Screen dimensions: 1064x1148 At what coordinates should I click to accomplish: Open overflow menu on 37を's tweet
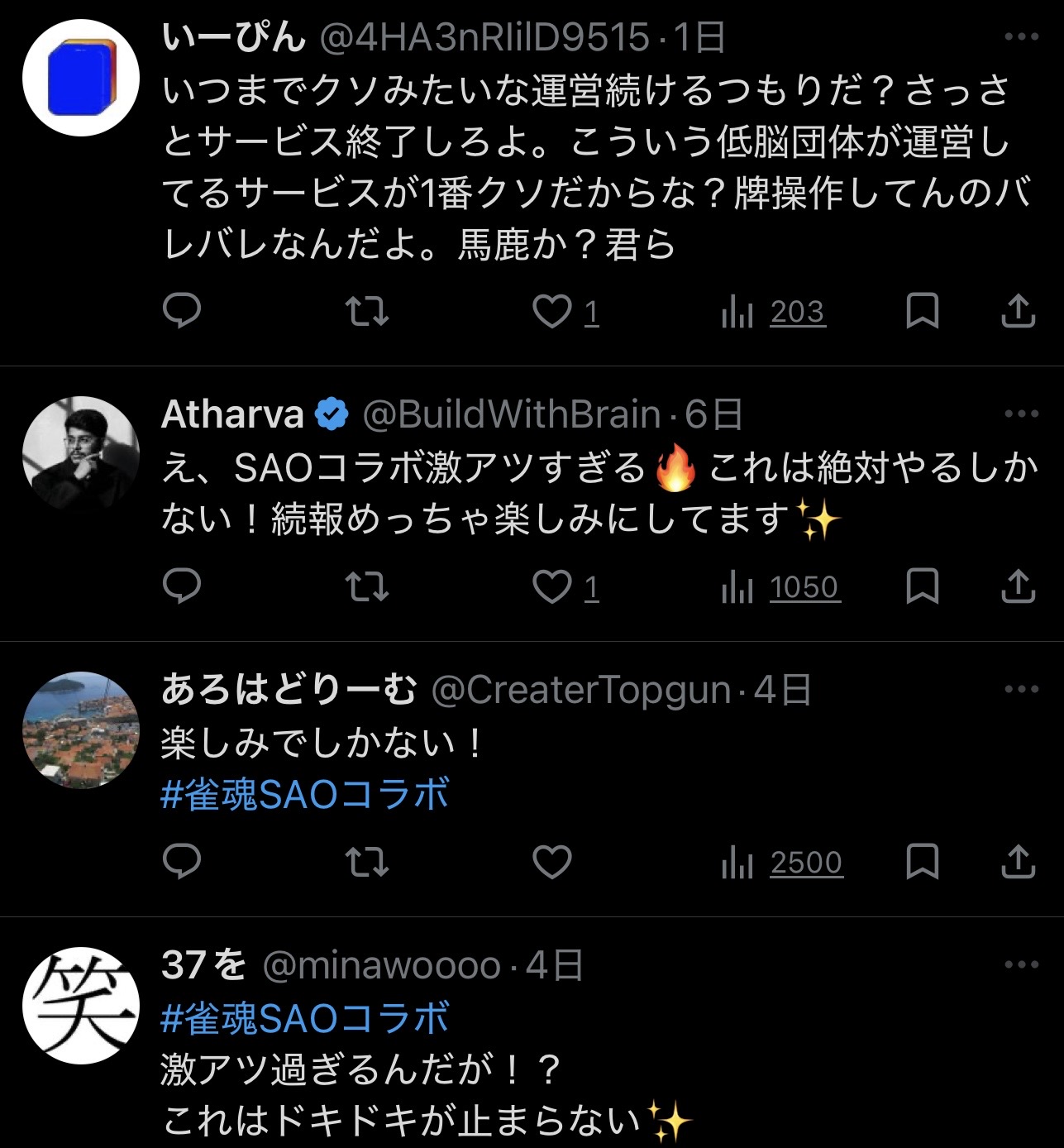(x=1021, y=964)
